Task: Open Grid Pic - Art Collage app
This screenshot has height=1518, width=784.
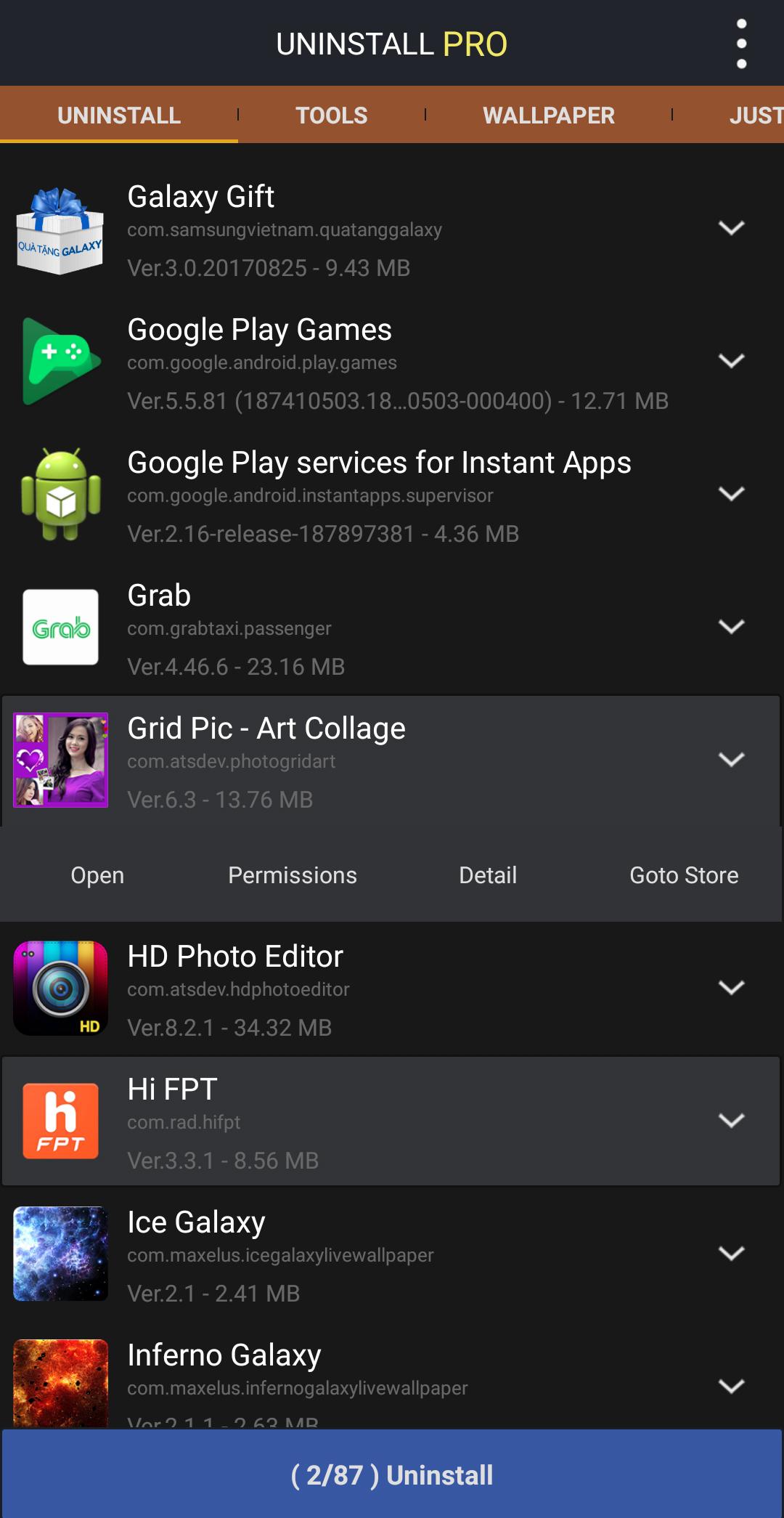Action: click(97, 875)
